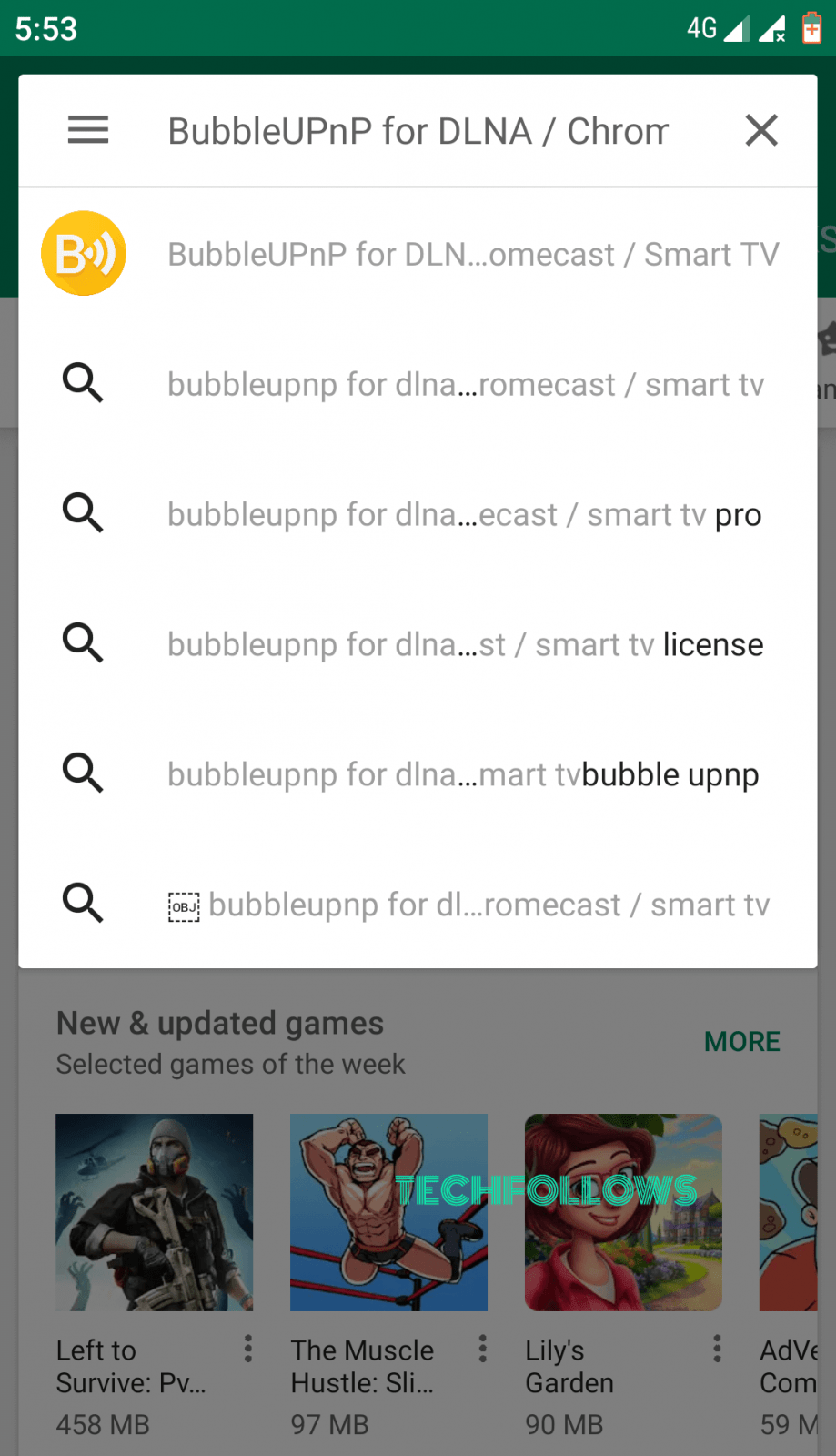This screenshot has width=836, height=1456.
Task: Open overflow menu for Left to Survive
Action: coord(247,1349)
